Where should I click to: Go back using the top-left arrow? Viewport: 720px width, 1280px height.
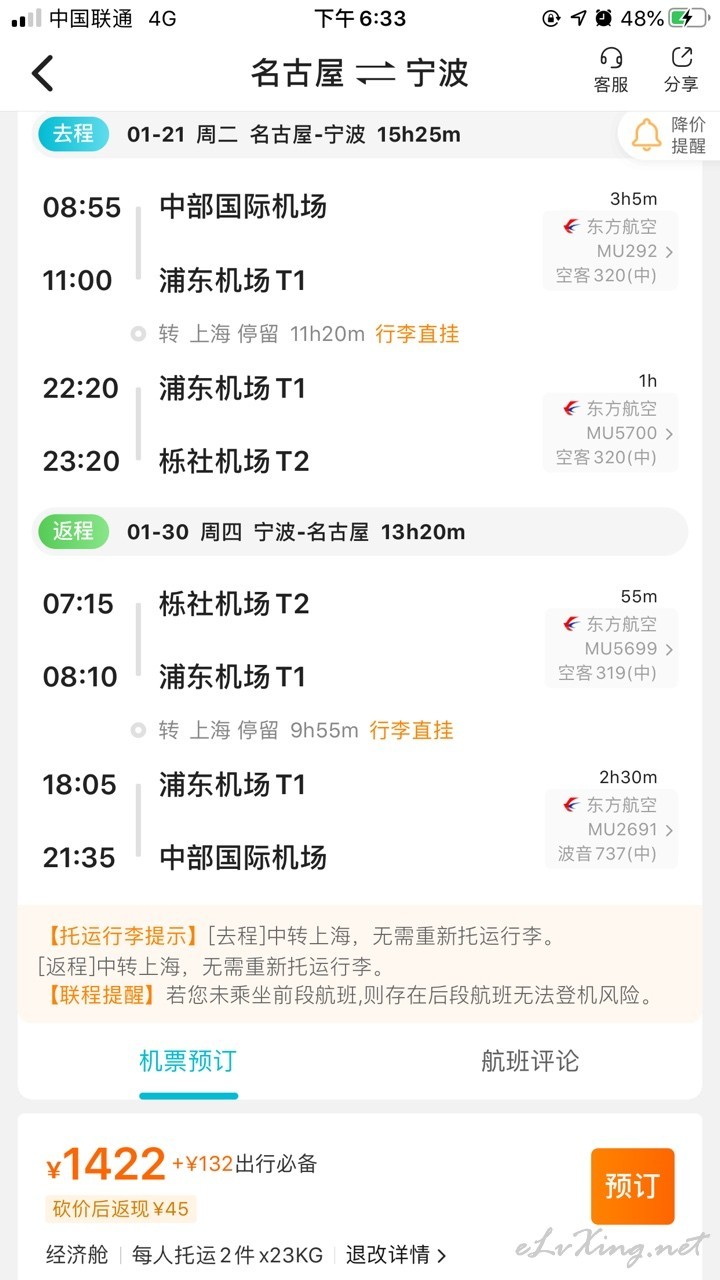(x=42, y=73)
